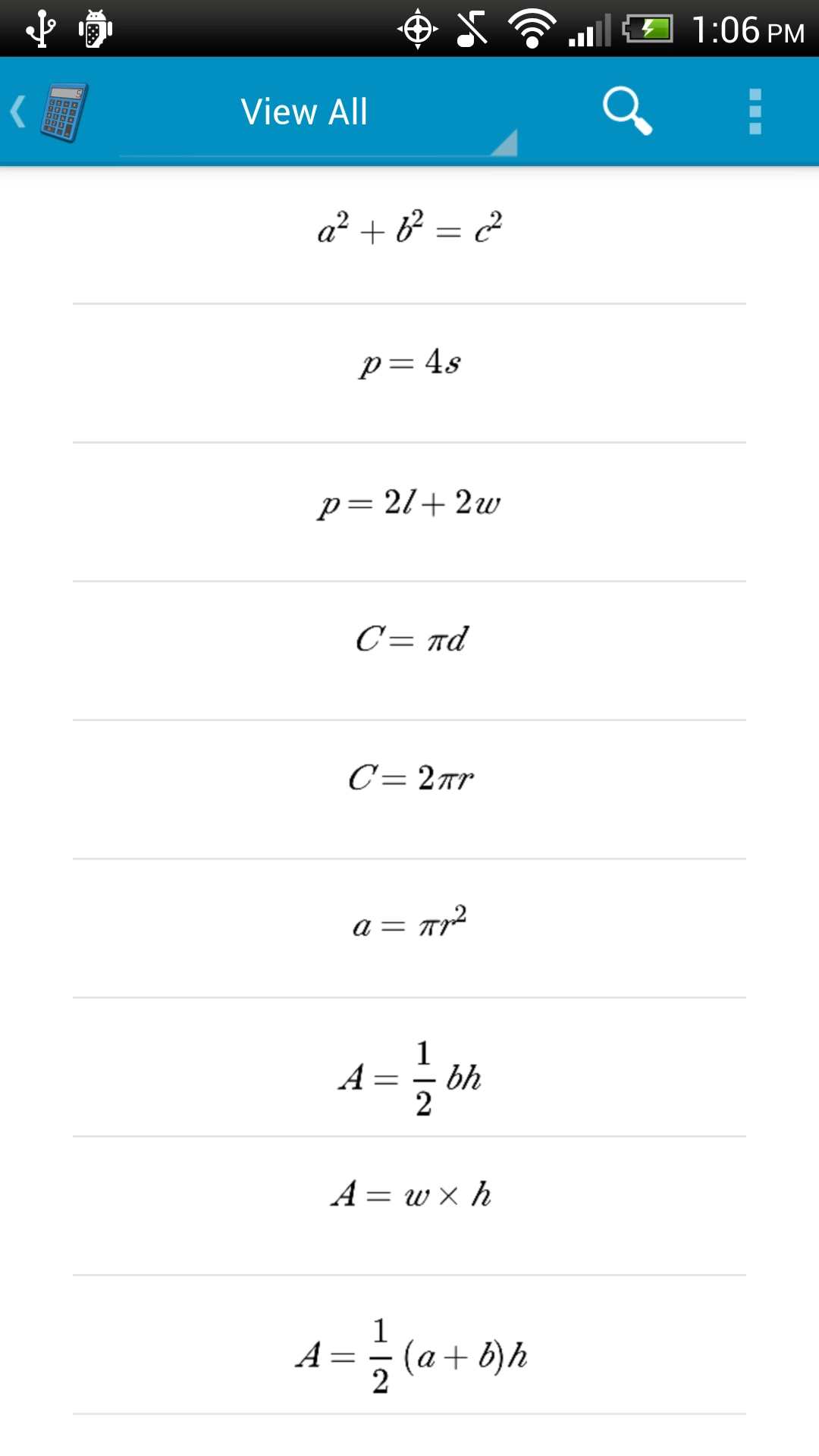The image size is (819, 1456).
Task: Open the A = ½ bh formula
Action: click(x=409, y=1077)
